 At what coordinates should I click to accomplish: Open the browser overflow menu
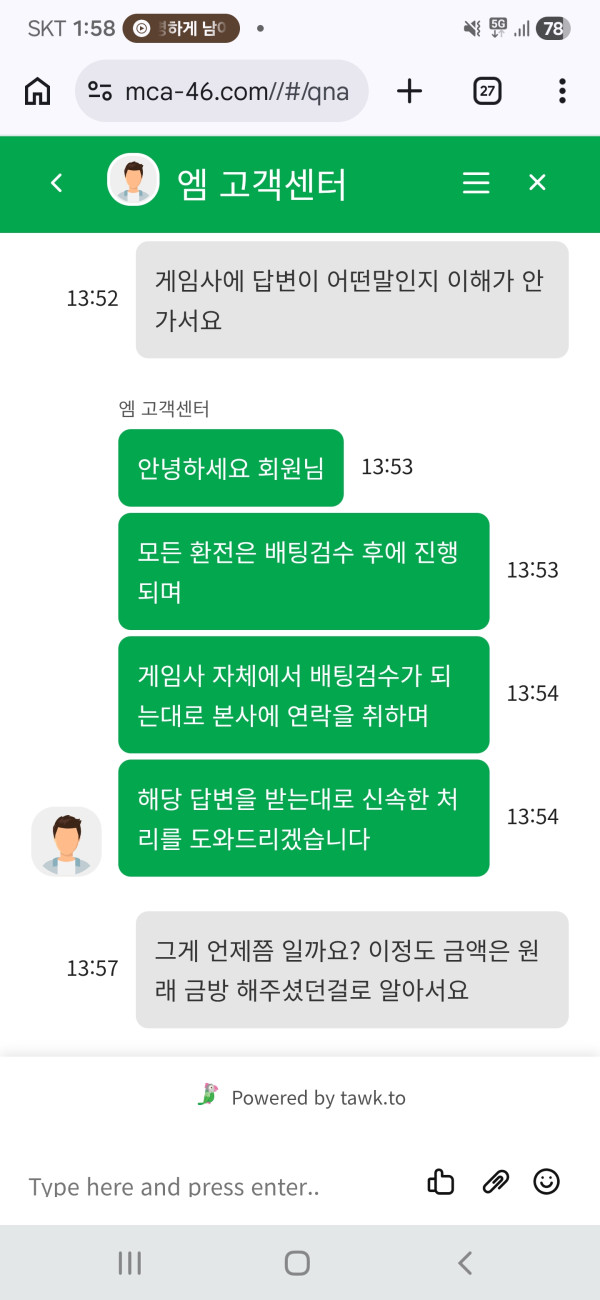click(562, 91)
